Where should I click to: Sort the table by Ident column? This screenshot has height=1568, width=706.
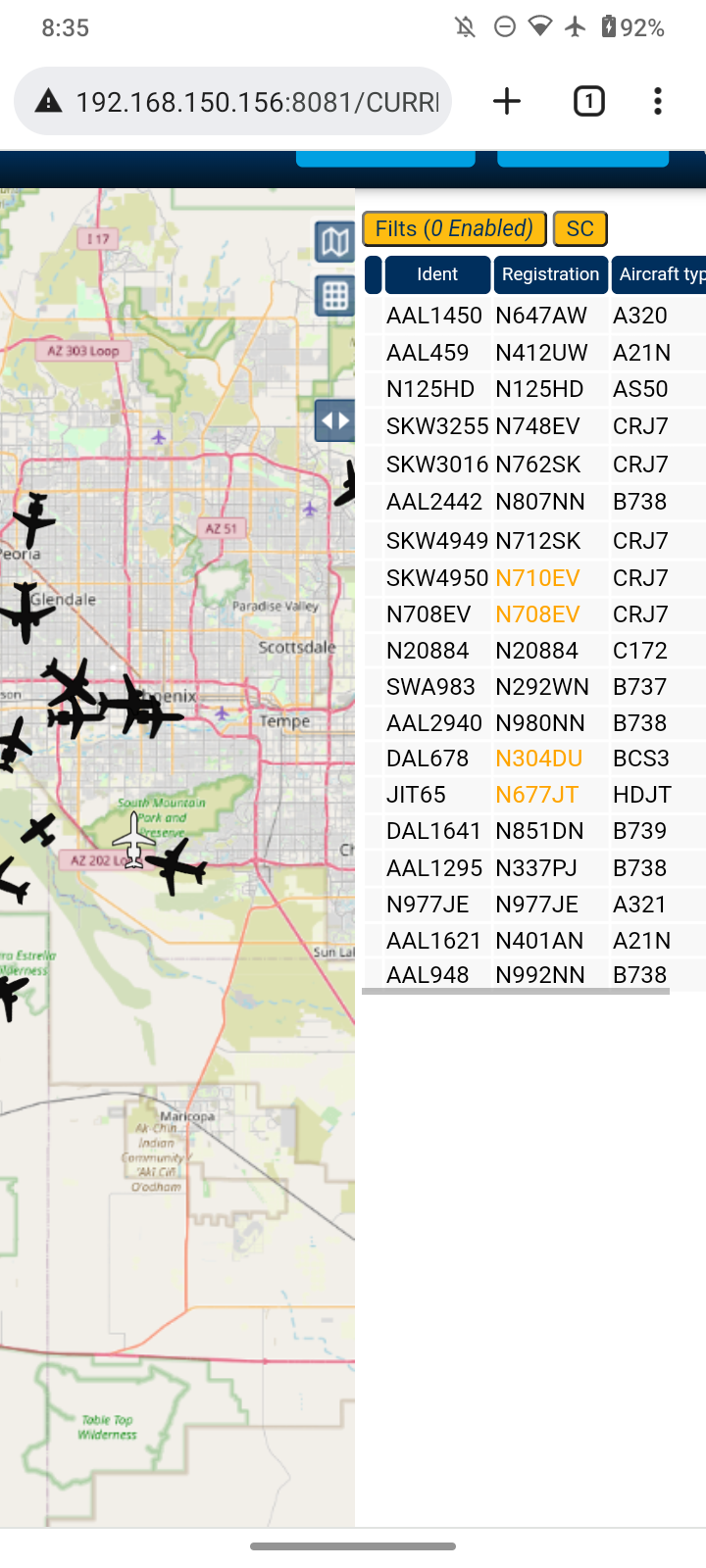click(x=437, y=274)
